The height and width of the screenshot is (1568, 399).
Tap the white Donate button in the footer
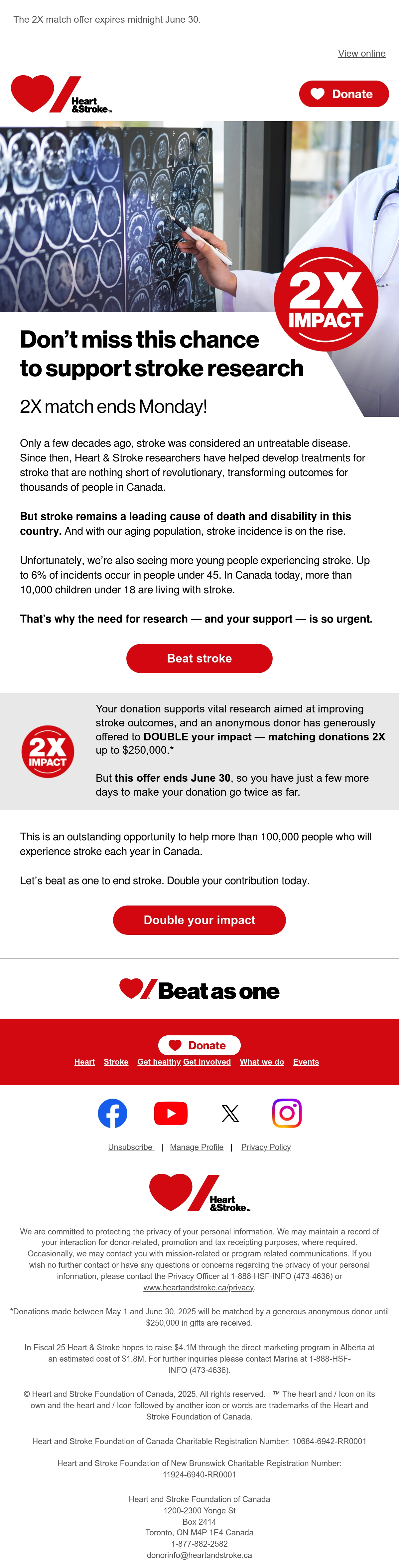coord(199,1045)
